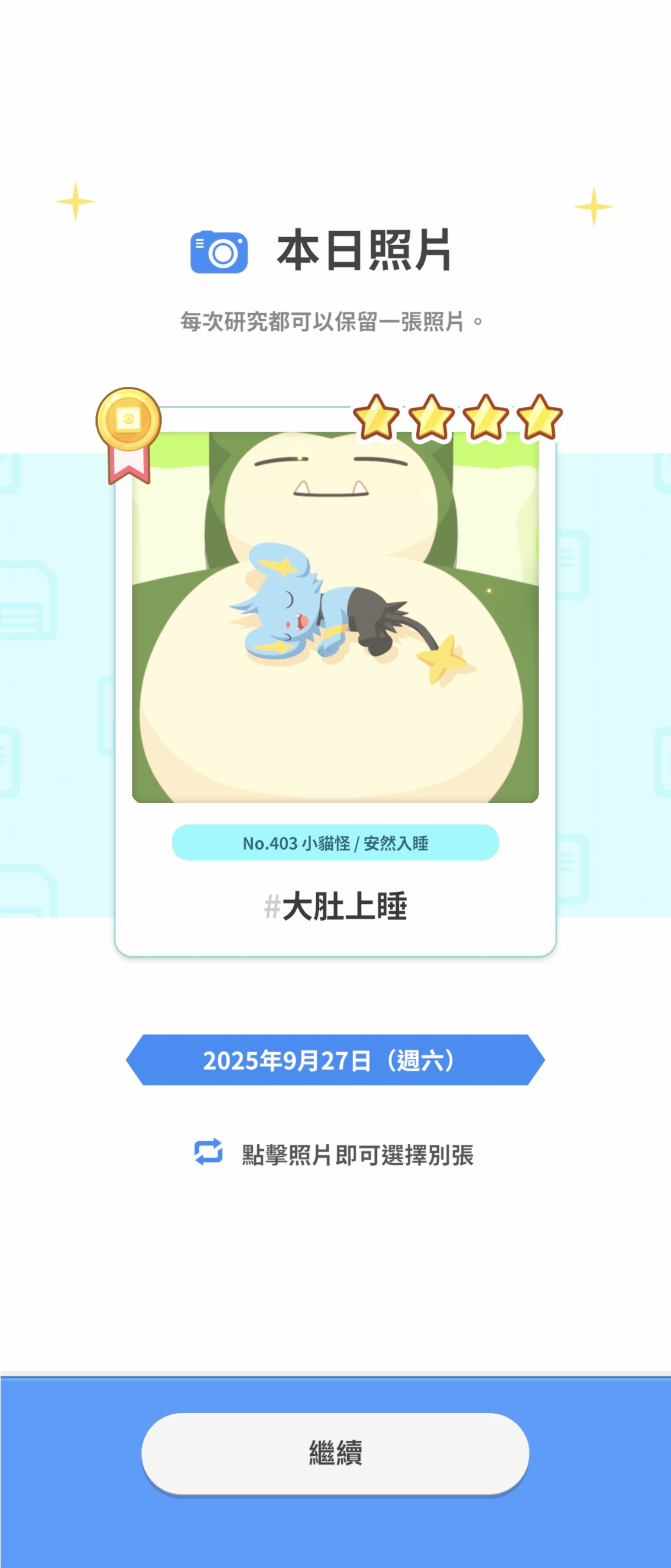
Task: Tap the 繼續 continue button
Action: [335, 1452]
